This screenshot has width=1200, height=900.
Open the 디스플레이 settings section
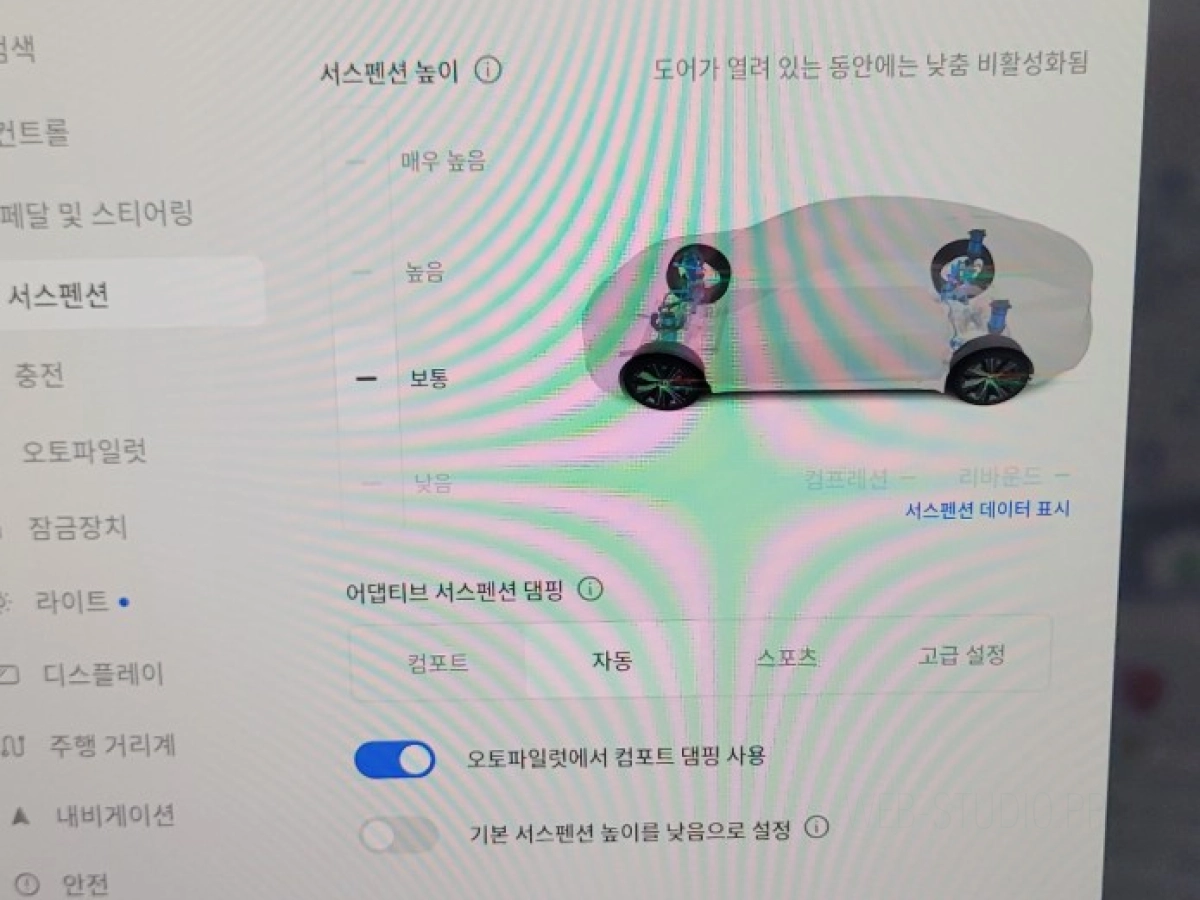coord(102,673)
